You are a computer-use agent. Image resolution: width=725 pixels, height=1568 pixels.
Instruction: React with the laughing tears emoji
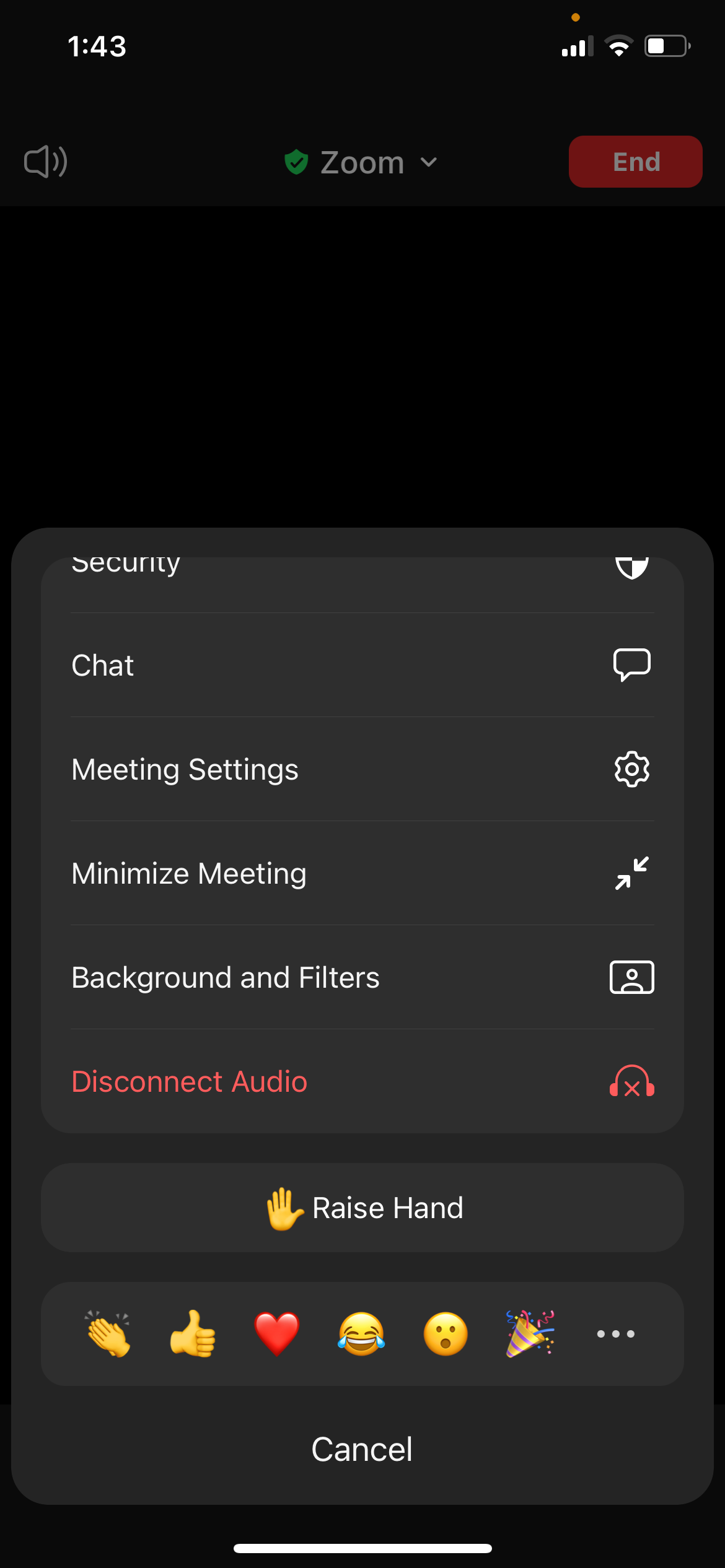(361, 1334)
